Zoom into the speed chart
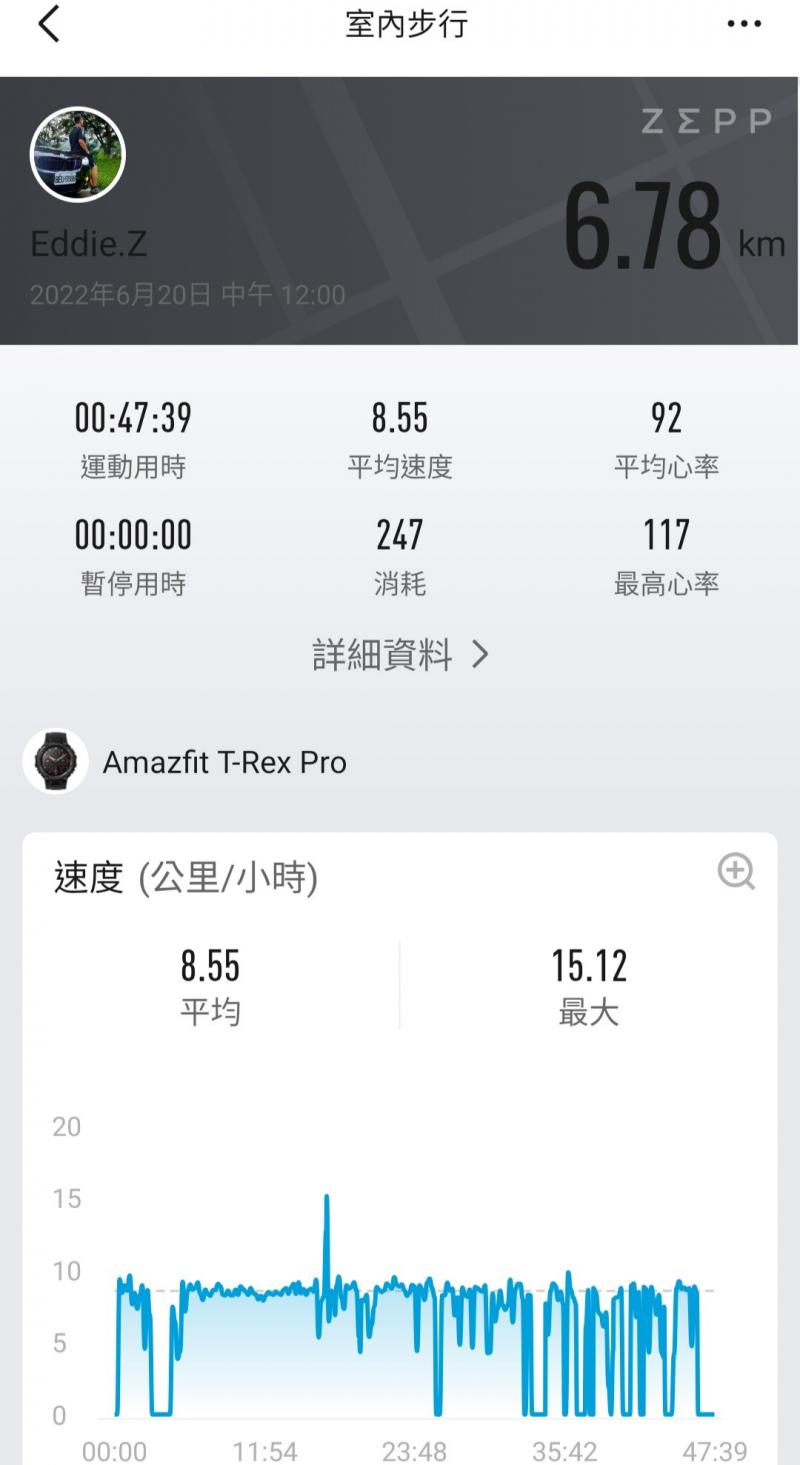 coord(736,872)
